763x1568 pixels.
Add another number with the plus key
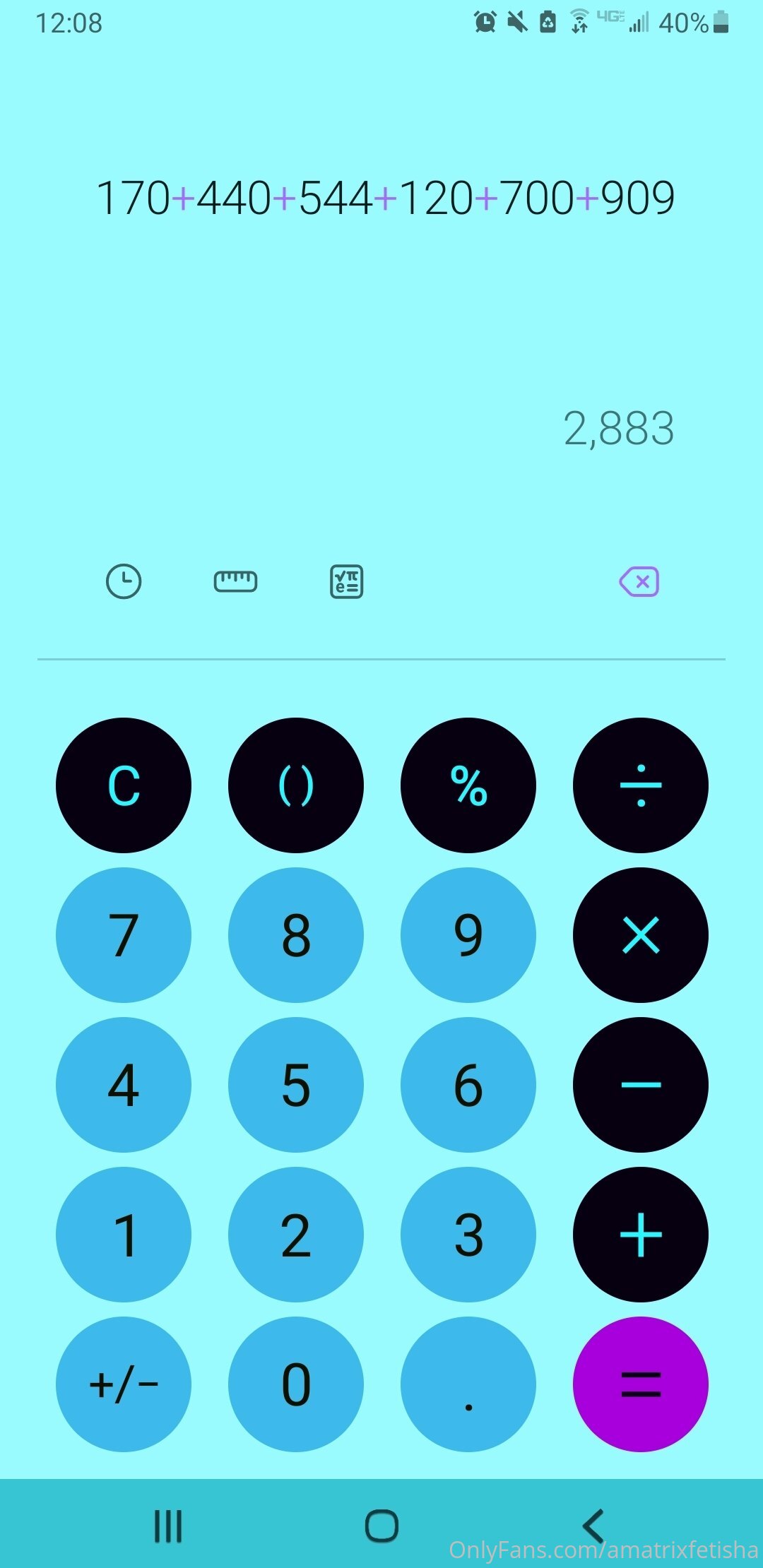(x=641, y=1235)
